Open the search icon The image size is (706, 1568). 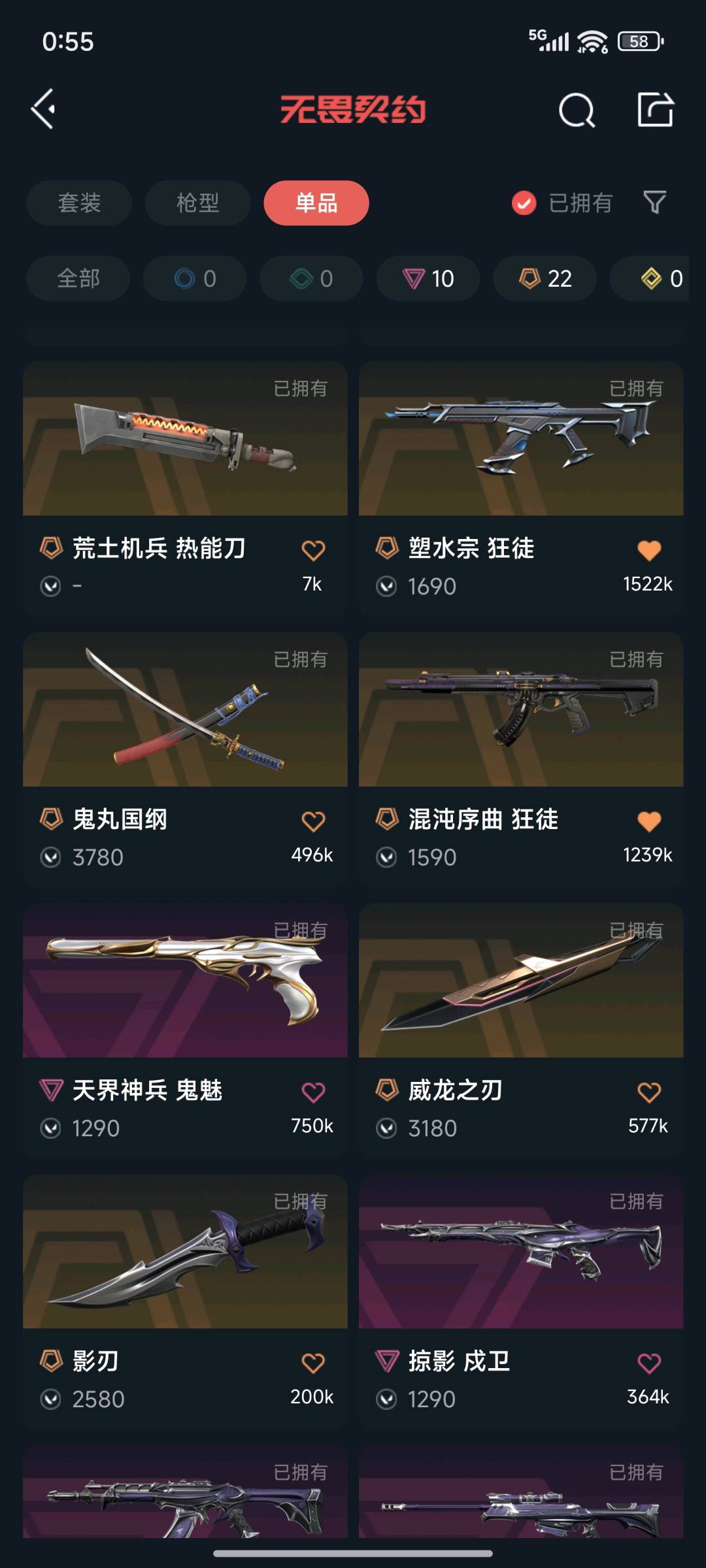click(x=577, y=110)
